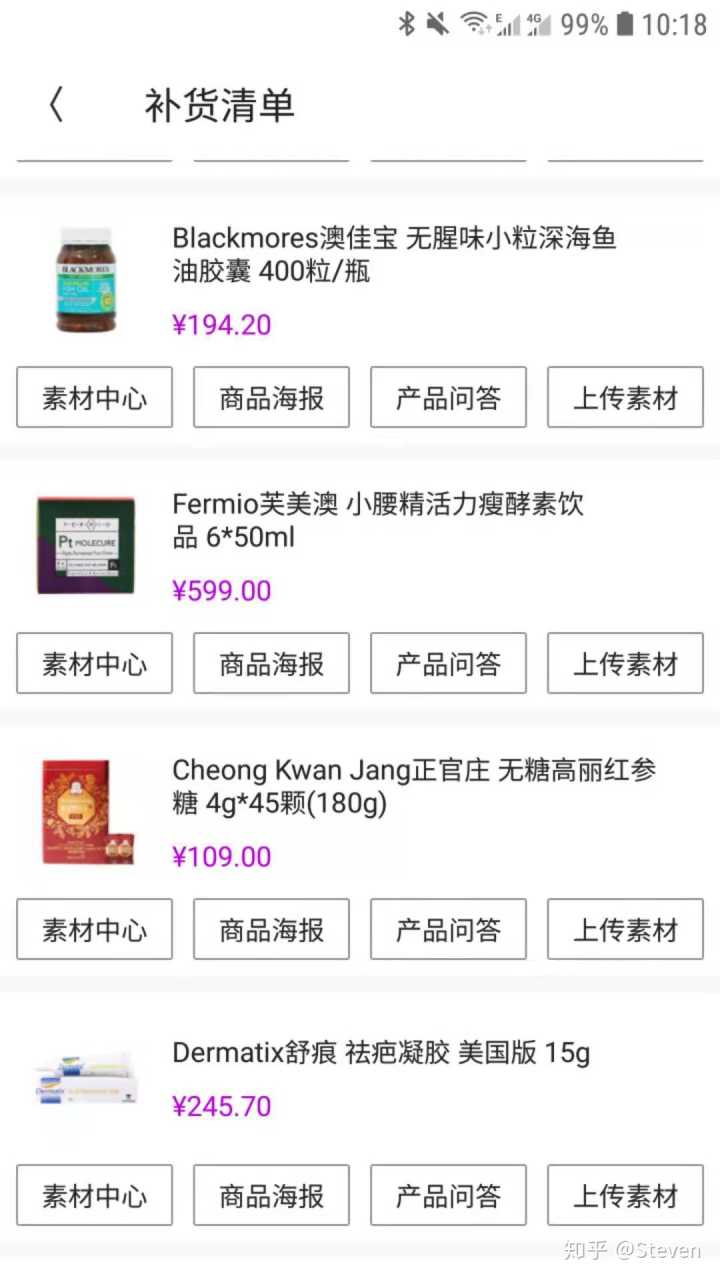Open the Blackmores 澳佳宝 fish oil product
The image size is (720, 1280).
coord(393,254)
